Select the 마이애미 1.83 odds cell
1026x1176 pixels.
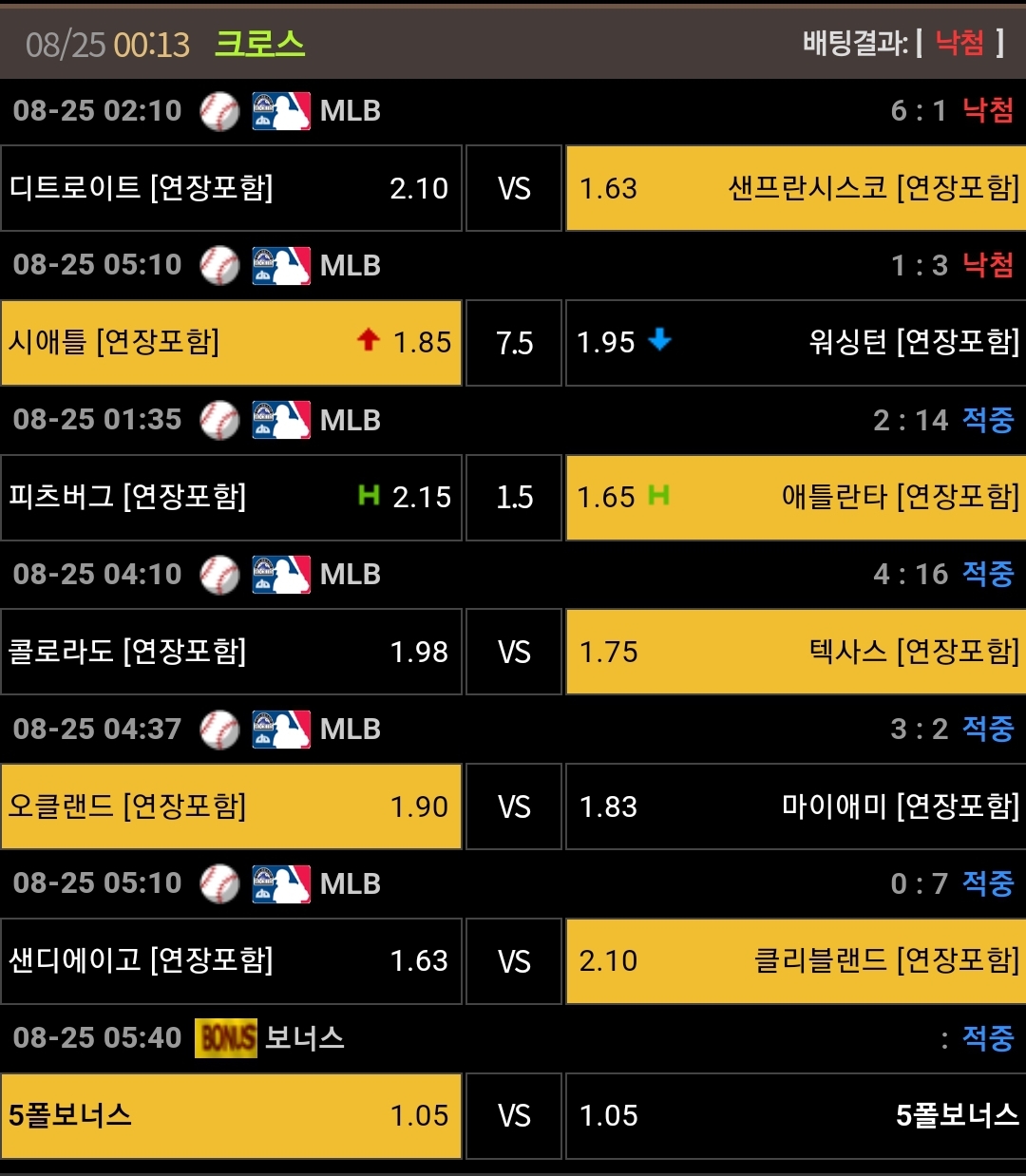point(796,806)
